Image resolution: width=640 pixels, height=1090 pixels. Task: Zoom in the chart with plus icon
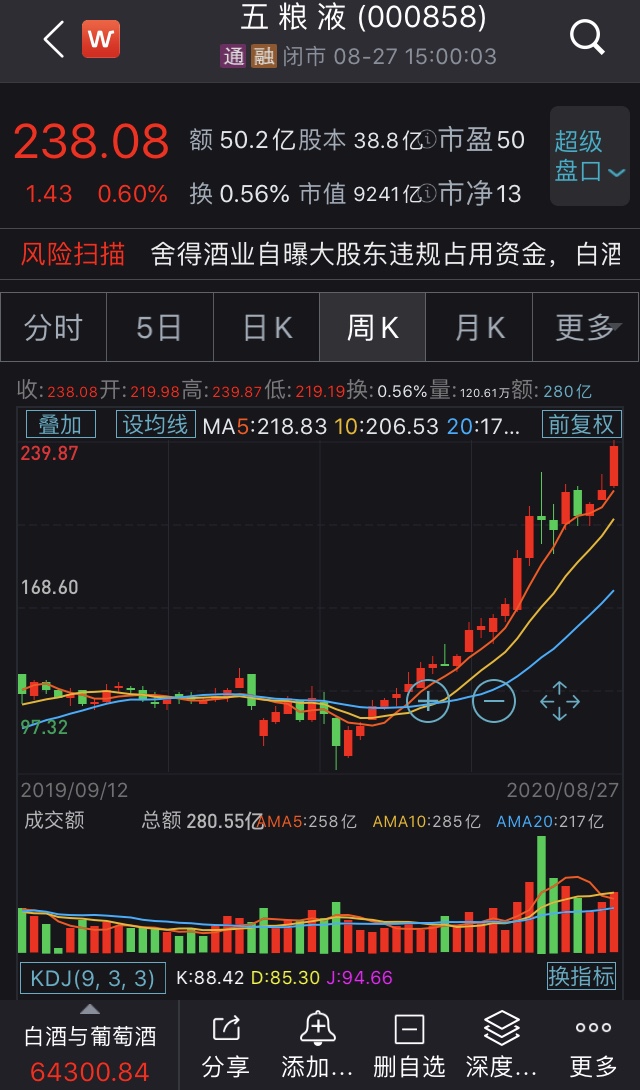[427, 701]
